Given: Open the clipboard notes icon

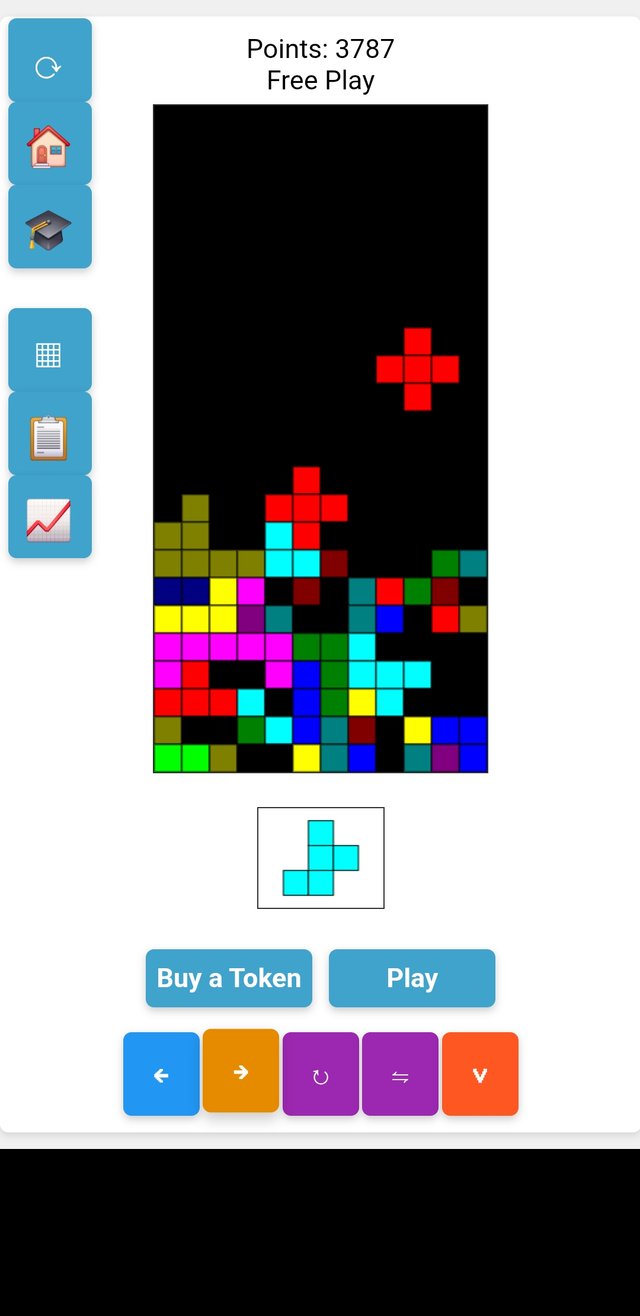Looking at the screenshot, I should pos(49,437).
